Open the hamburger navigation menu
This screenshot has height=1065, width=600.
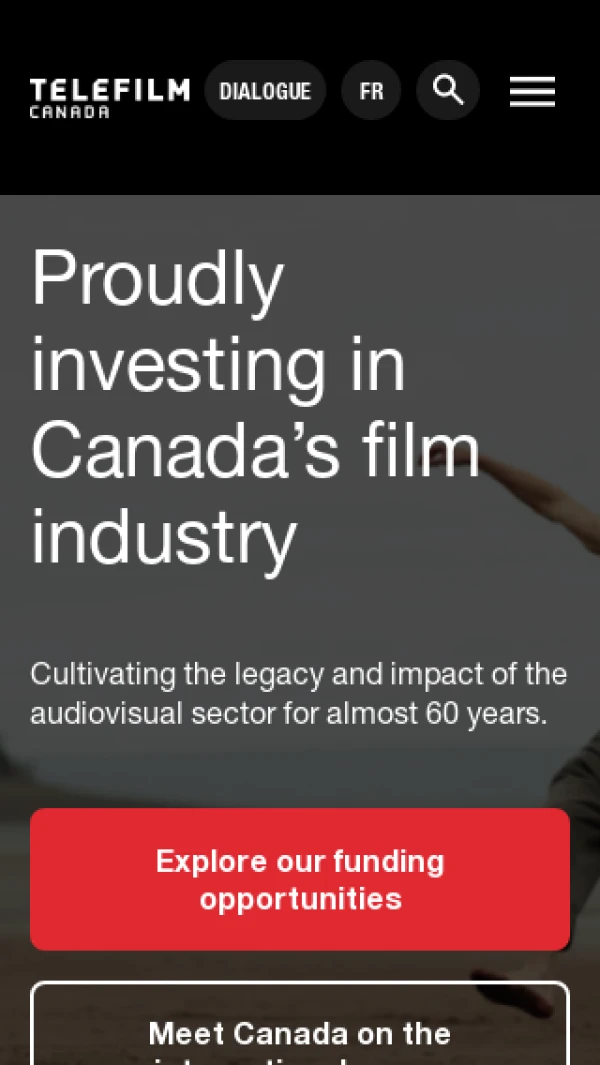pyautogui.click(x=532, y=92)
